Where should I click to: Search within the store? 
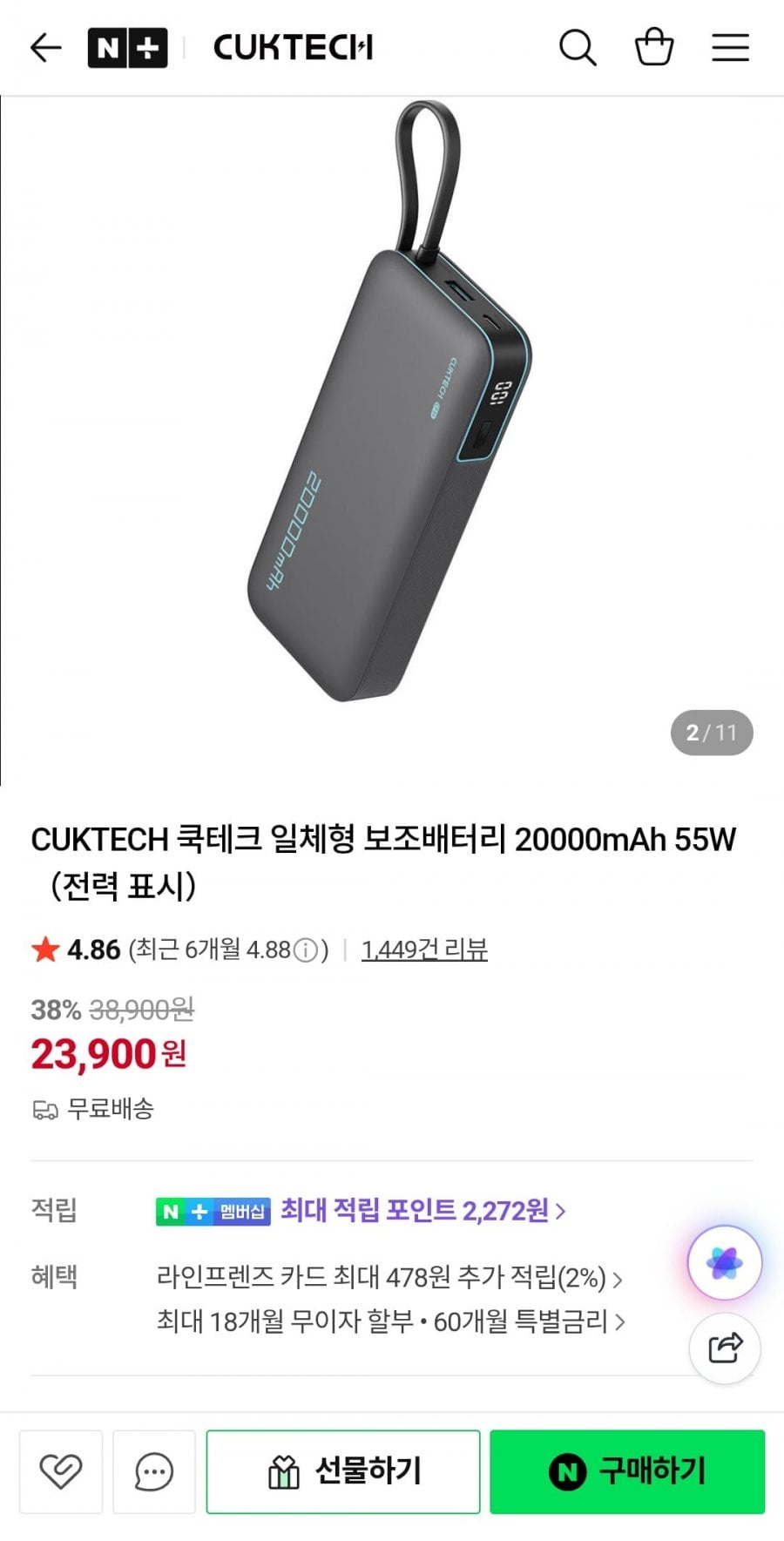[x=577, y=48]
